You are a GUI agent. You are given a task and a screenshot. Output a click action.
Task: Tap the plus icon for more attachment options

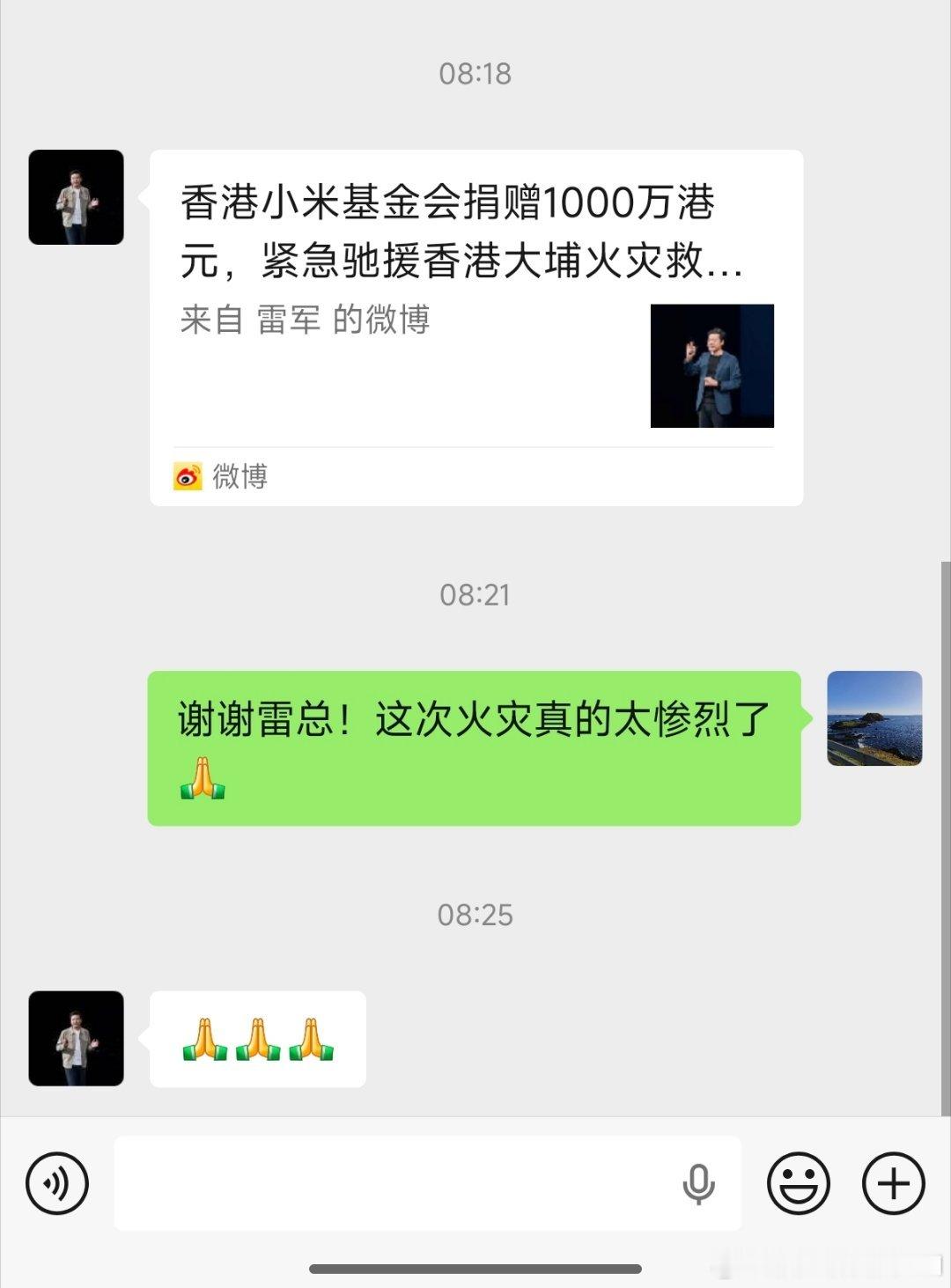pos(893,1184)
